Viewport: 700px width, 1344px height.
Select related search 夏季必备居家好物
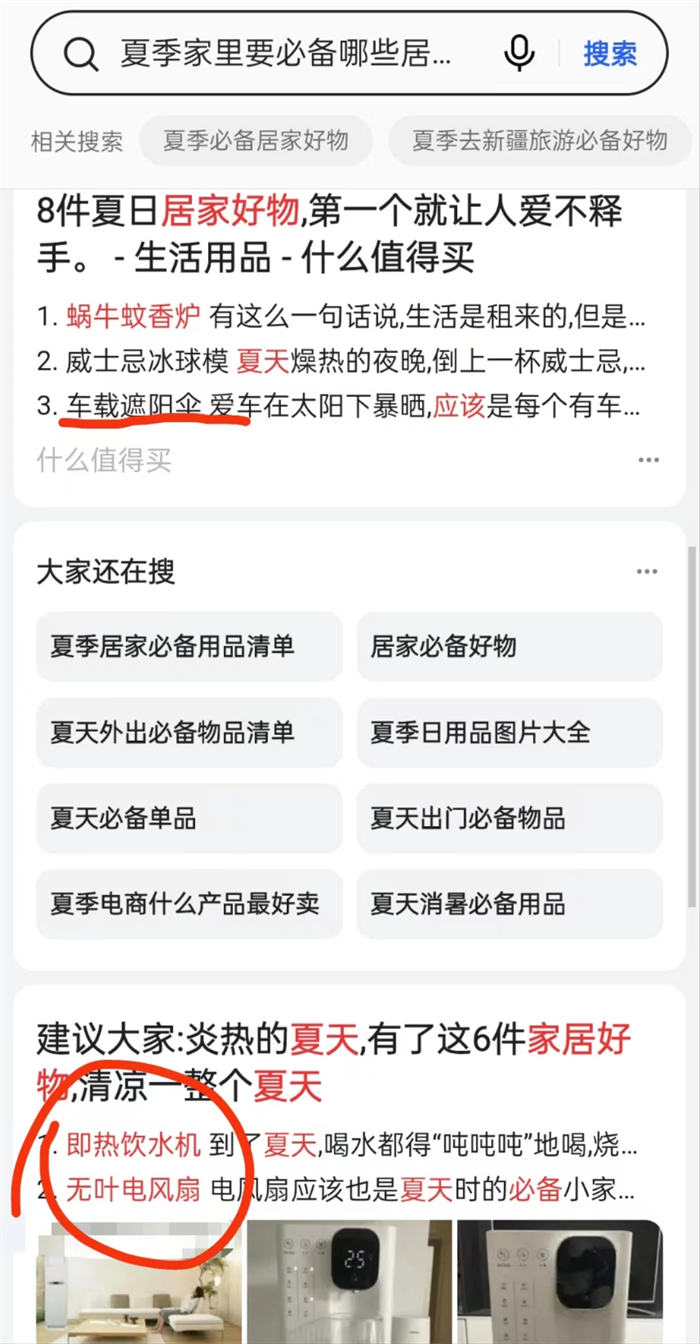point(256,140)
